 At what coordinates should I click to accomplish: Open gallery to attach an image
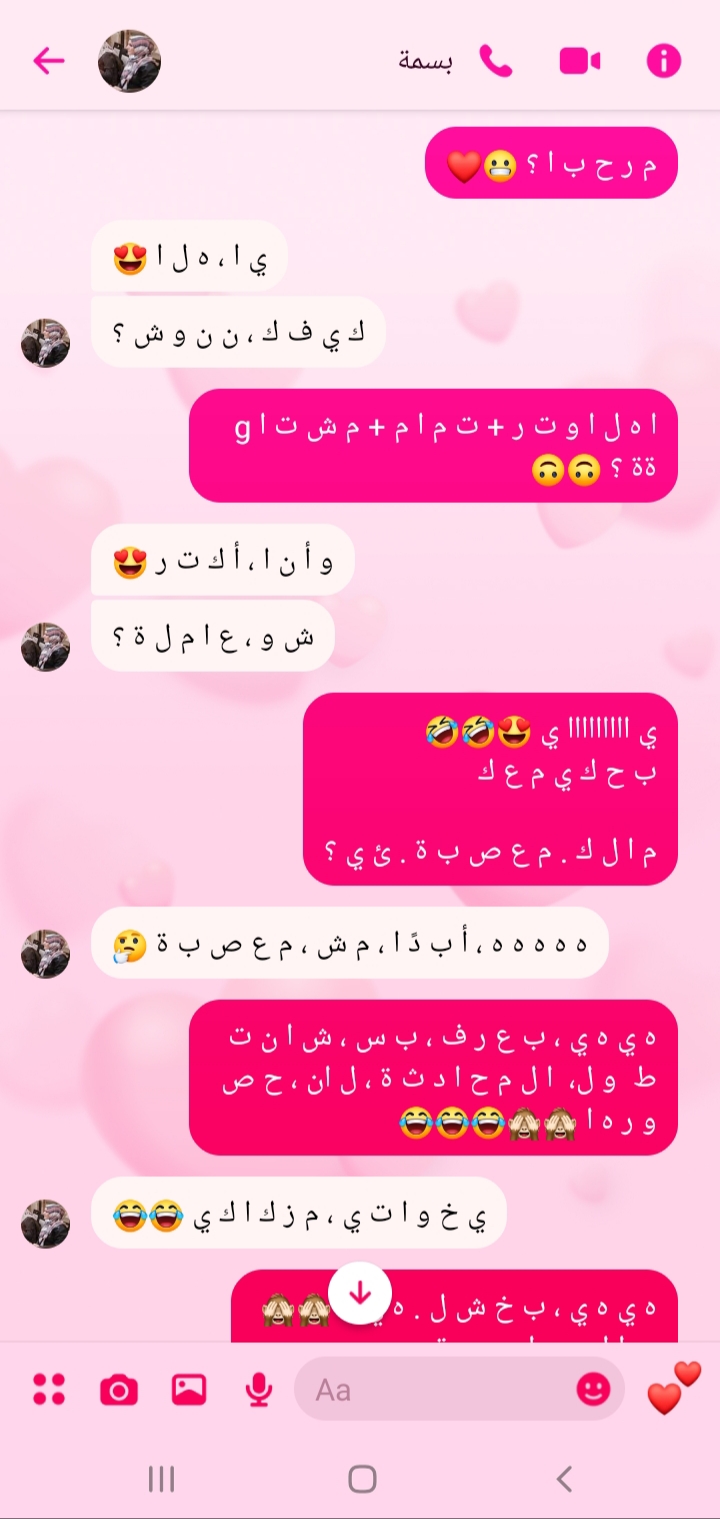pyautogui.click(x=189, y=1389)
